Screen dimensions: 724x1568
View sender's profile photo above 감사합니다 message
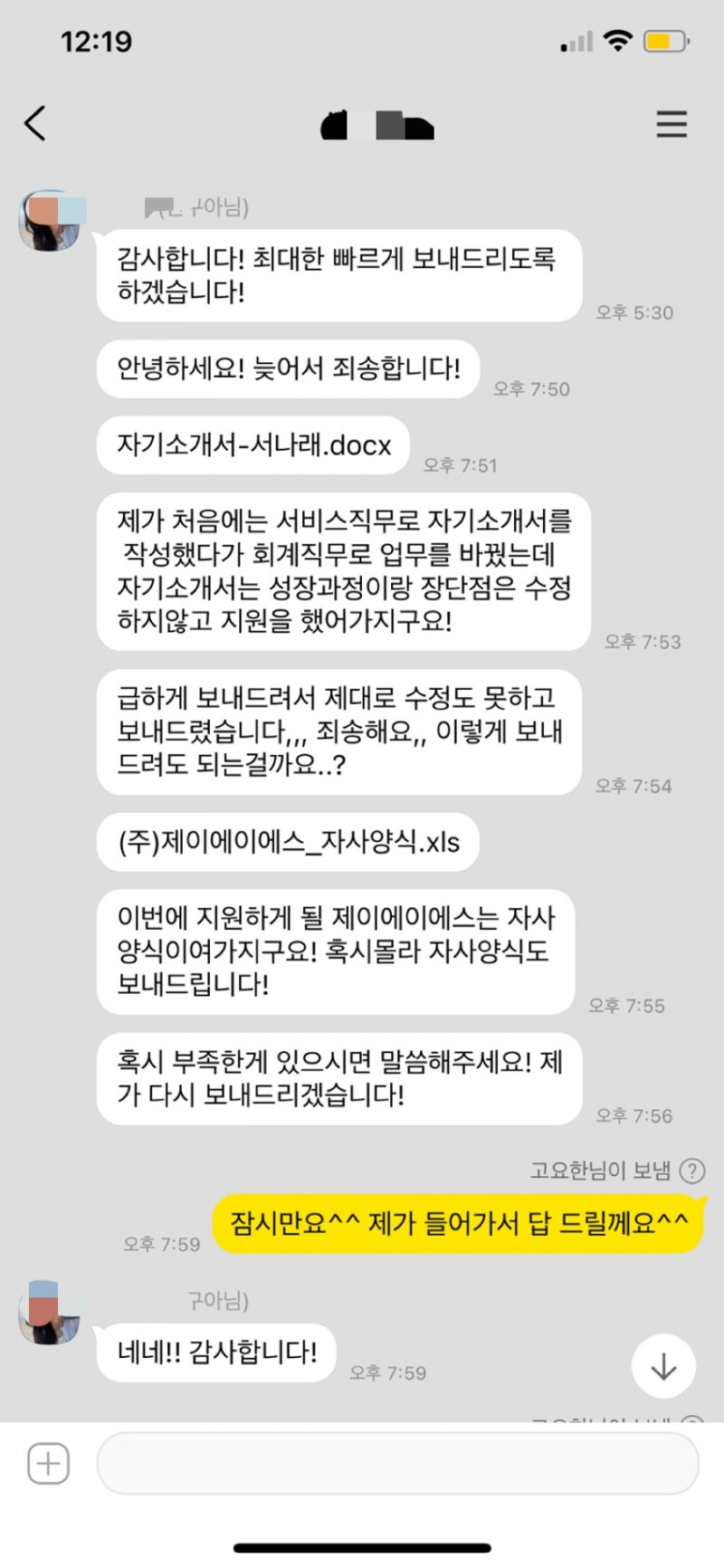[50, 221]
